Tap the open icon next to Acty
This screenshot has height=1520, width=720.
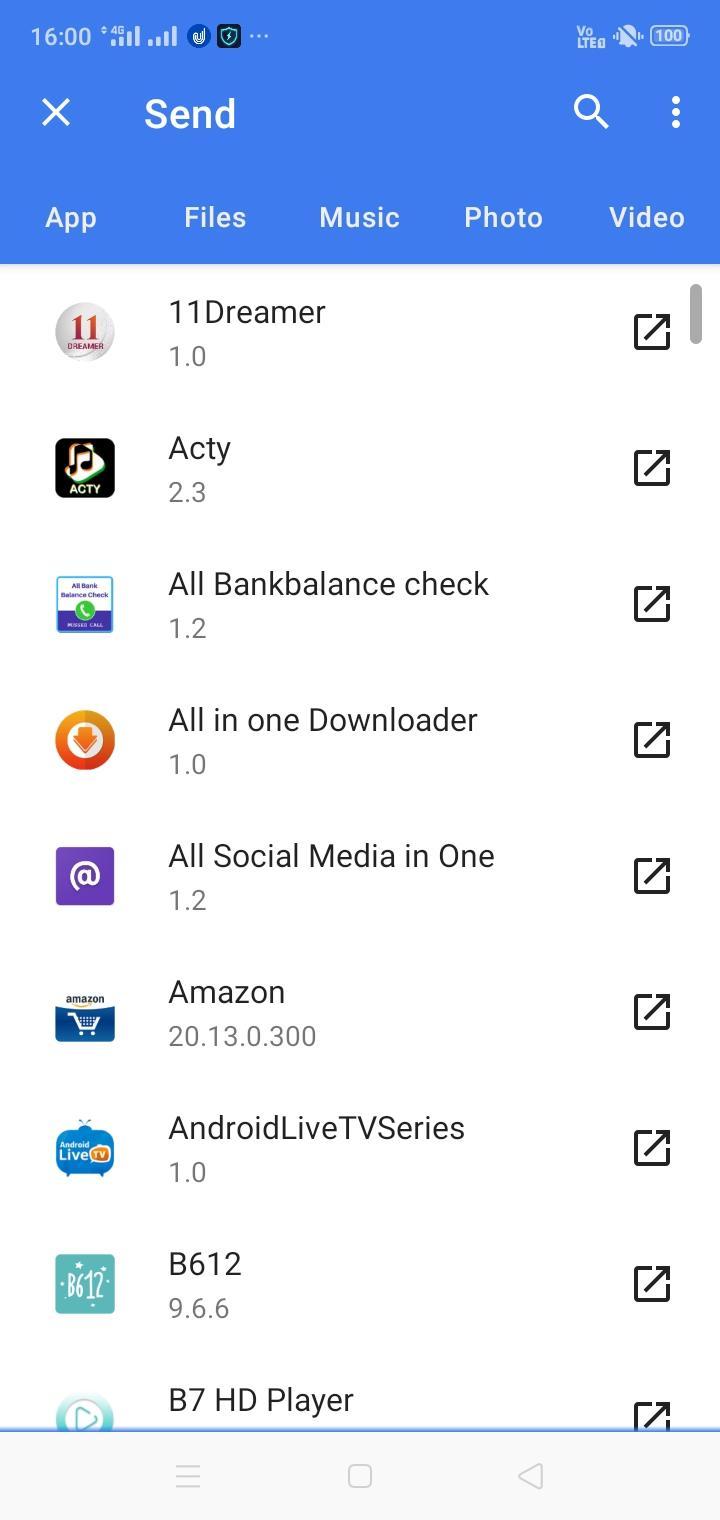pos(652,468)
